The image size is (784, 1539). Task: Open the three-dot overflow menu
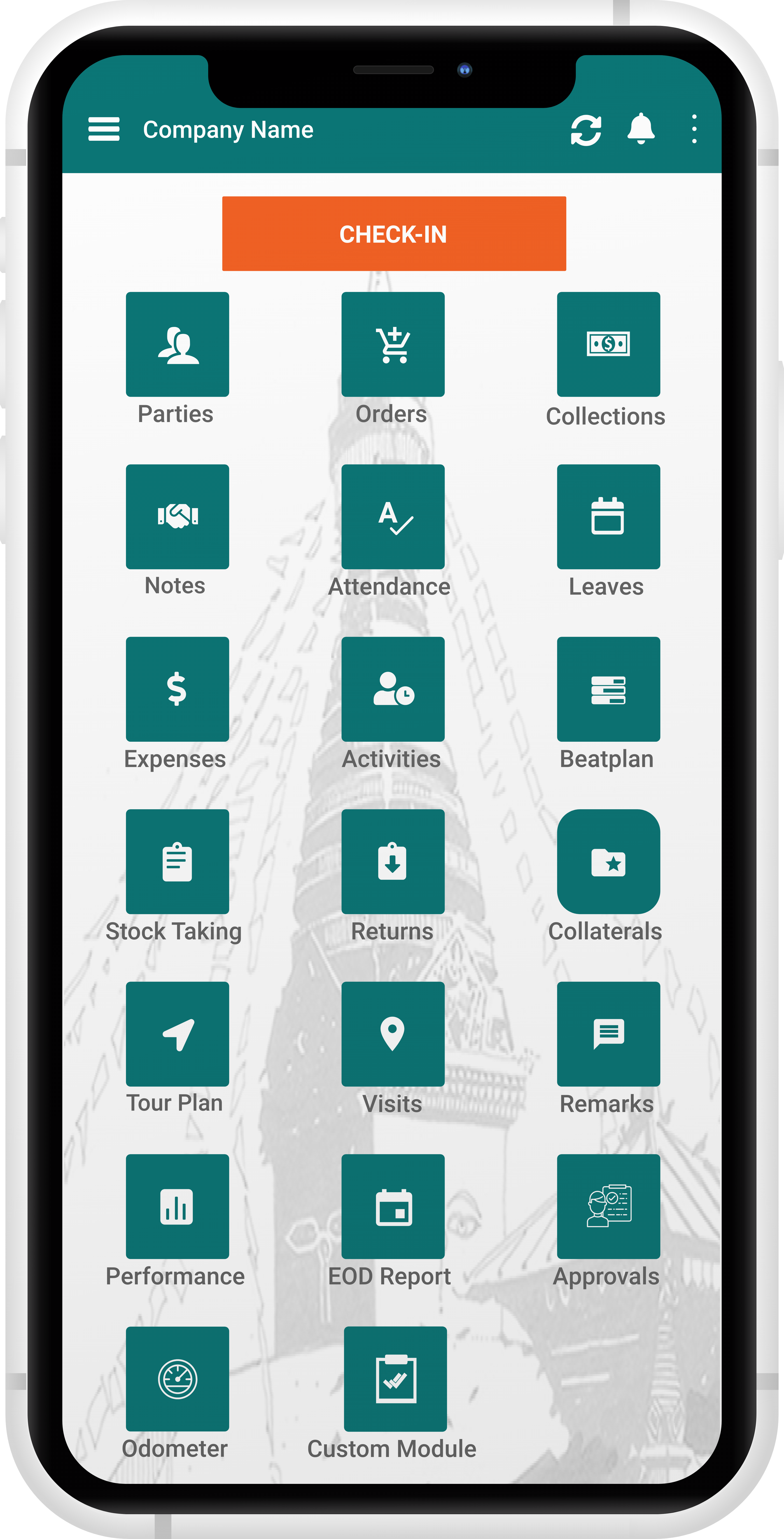(694, 129)
